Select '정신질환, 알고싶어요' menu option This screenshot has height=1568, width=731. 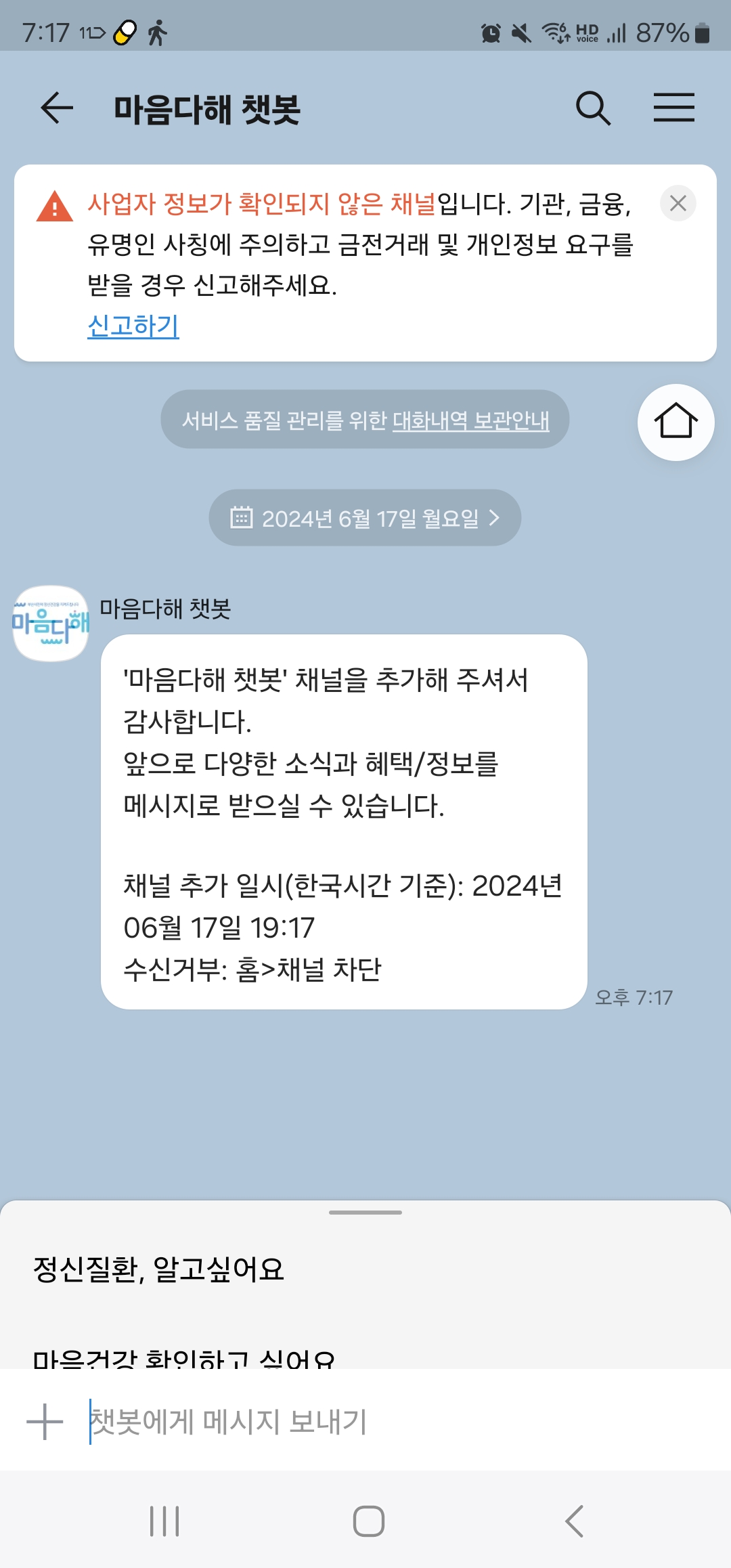tap(159, 1269)
